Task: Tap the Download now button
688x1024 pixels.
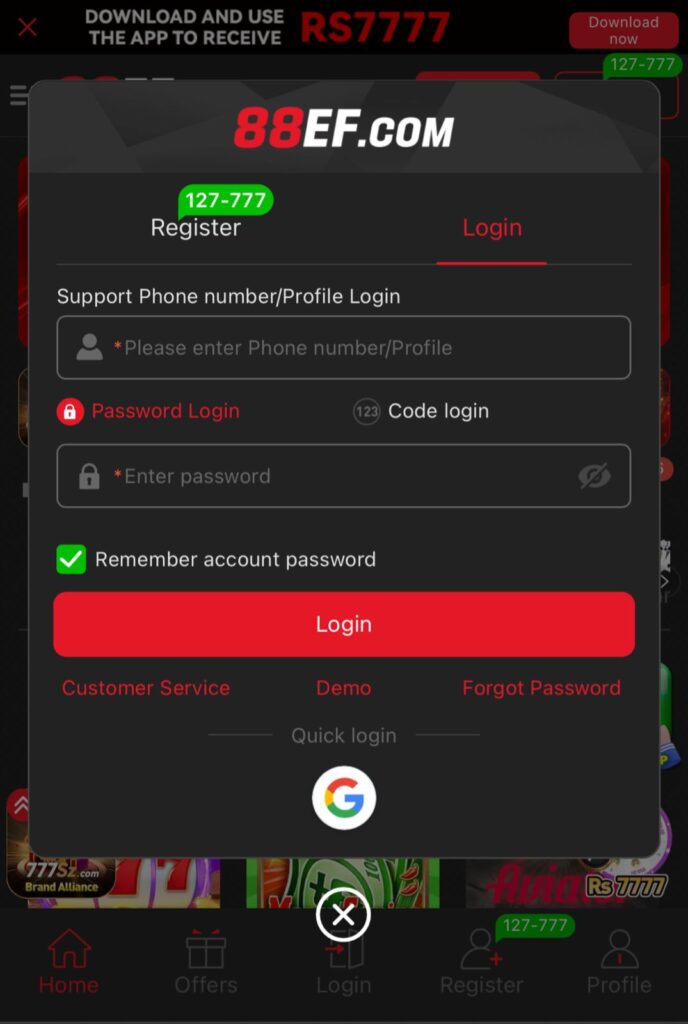Action: coord(623,30)
